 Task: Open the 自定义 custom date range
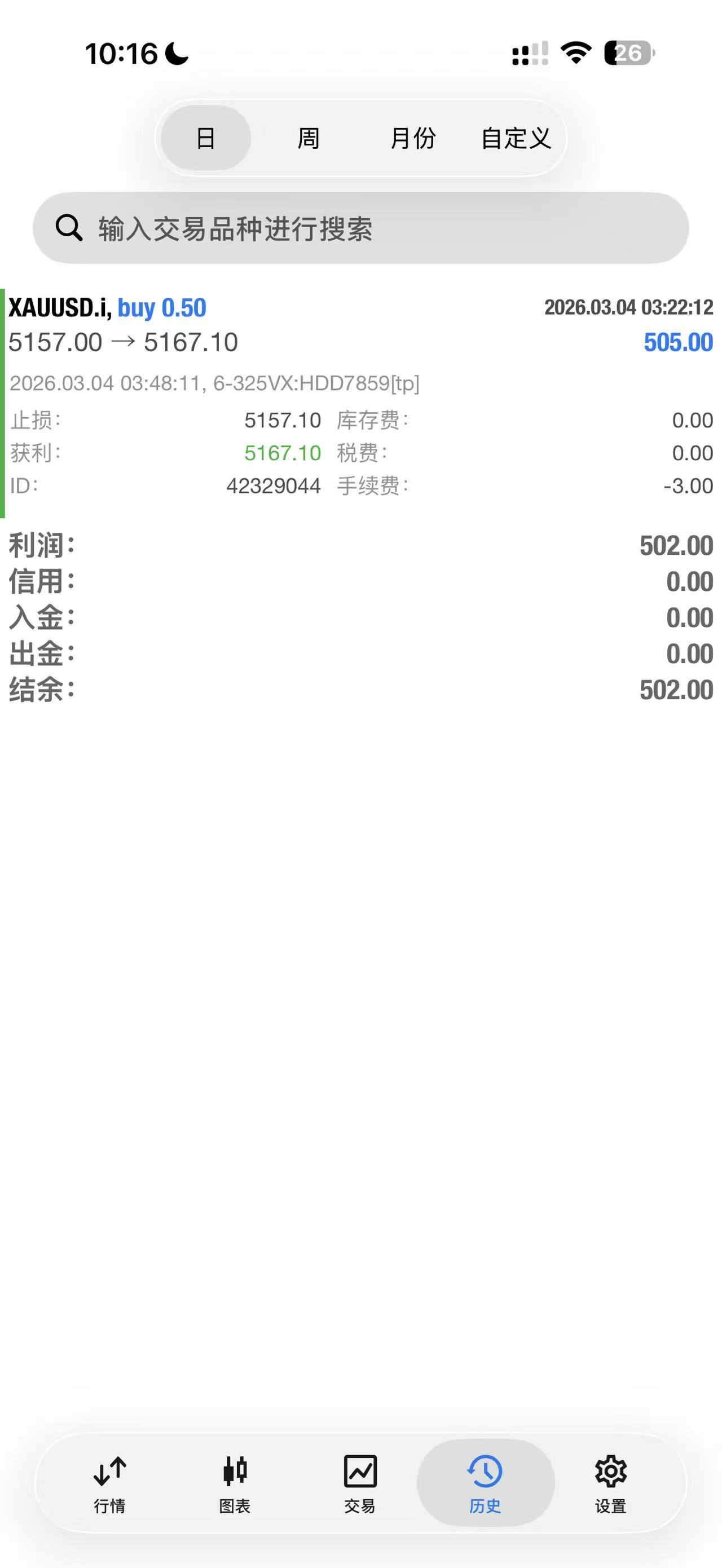[x=517, y=138]
